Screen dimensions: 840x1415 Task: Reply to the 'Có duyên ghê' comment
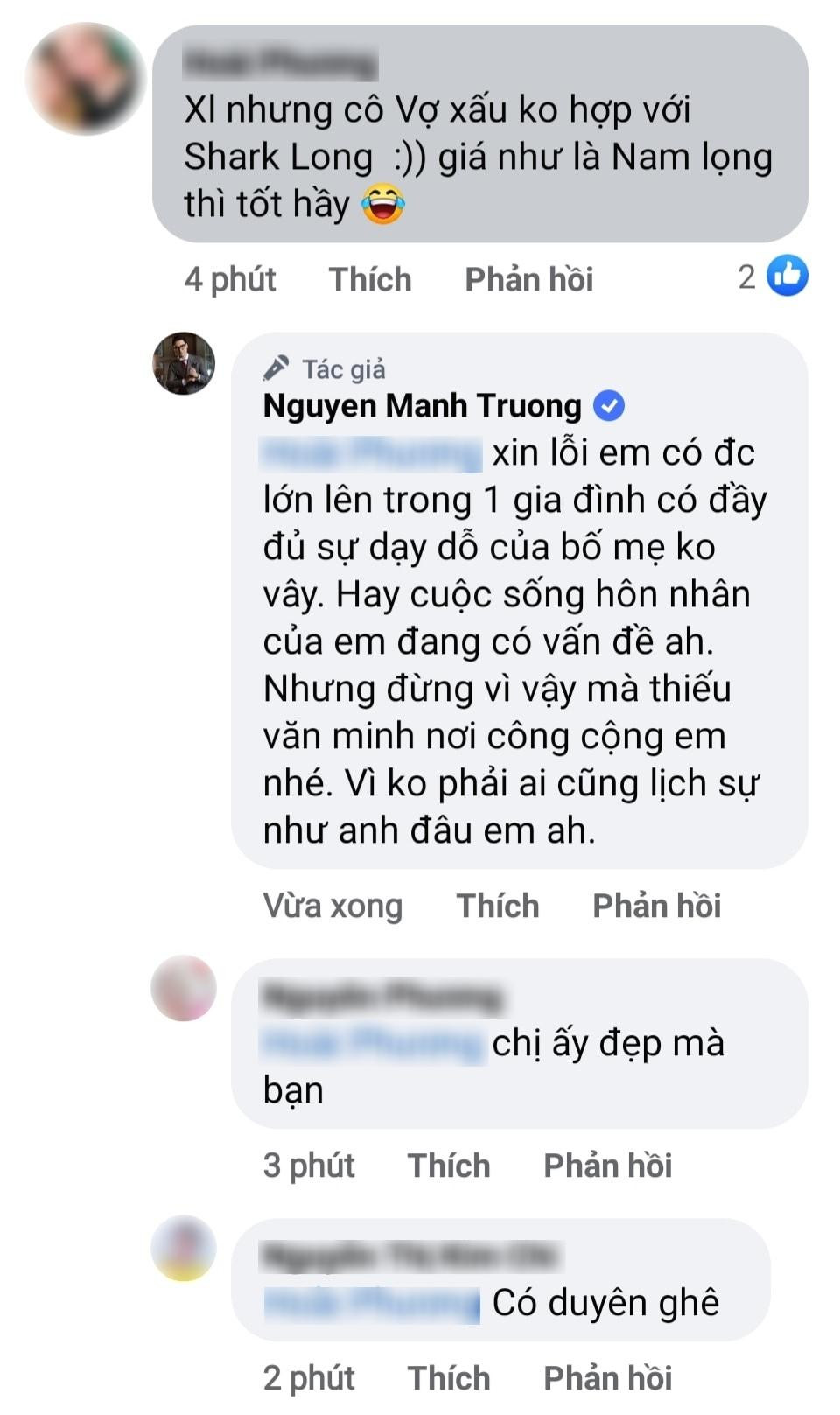click(607, 1378)
